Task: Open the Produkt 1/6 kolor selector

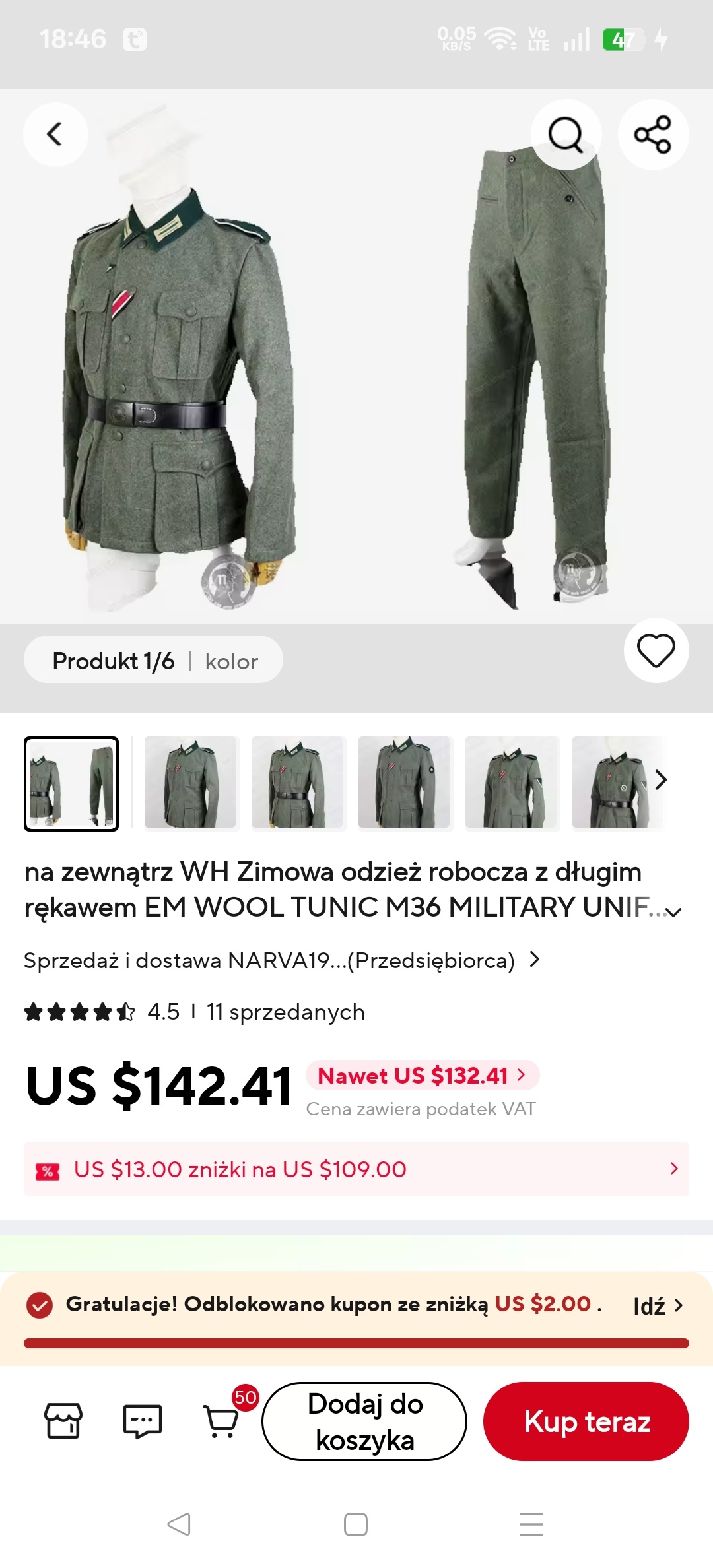Action: click(154, 660)
